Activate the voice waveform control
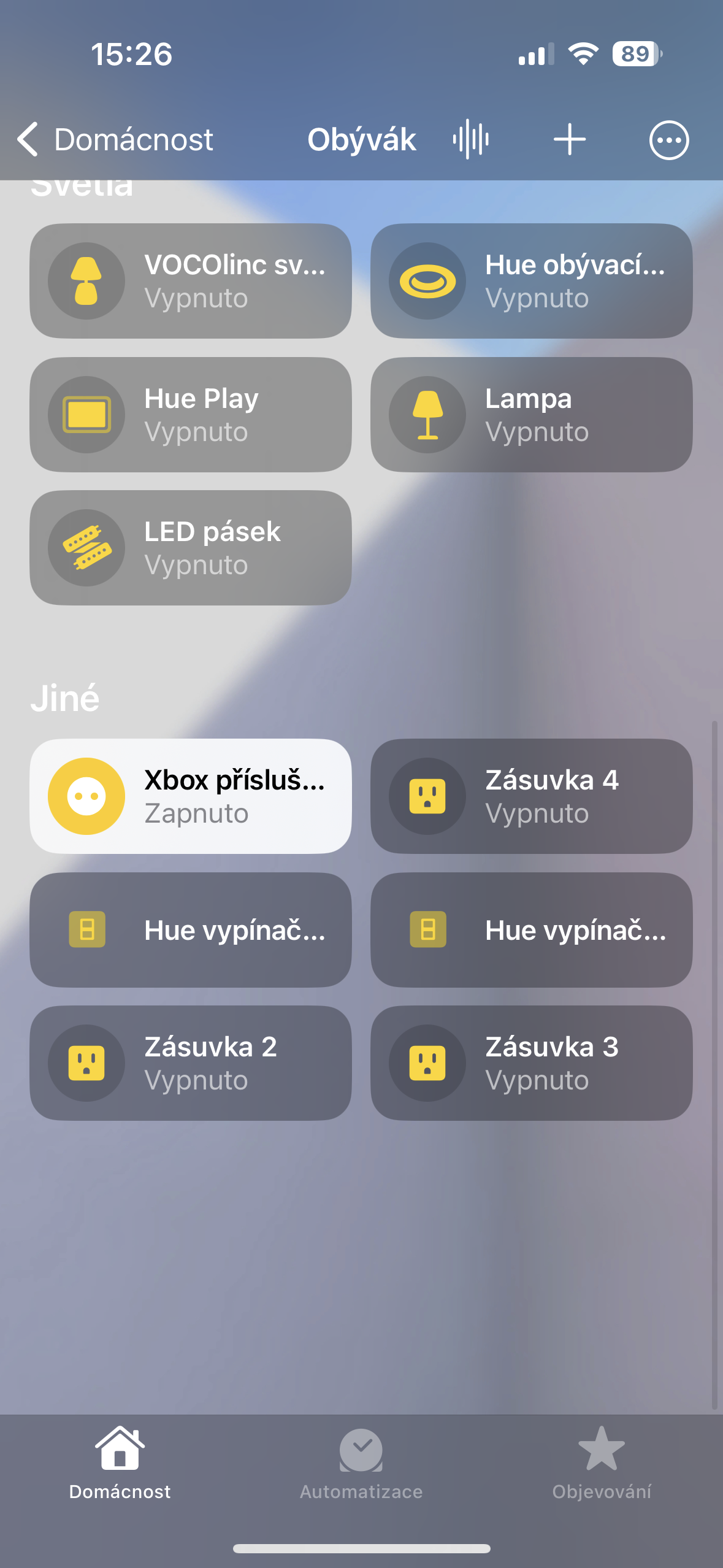723x1568 pixels. point(470,139)
